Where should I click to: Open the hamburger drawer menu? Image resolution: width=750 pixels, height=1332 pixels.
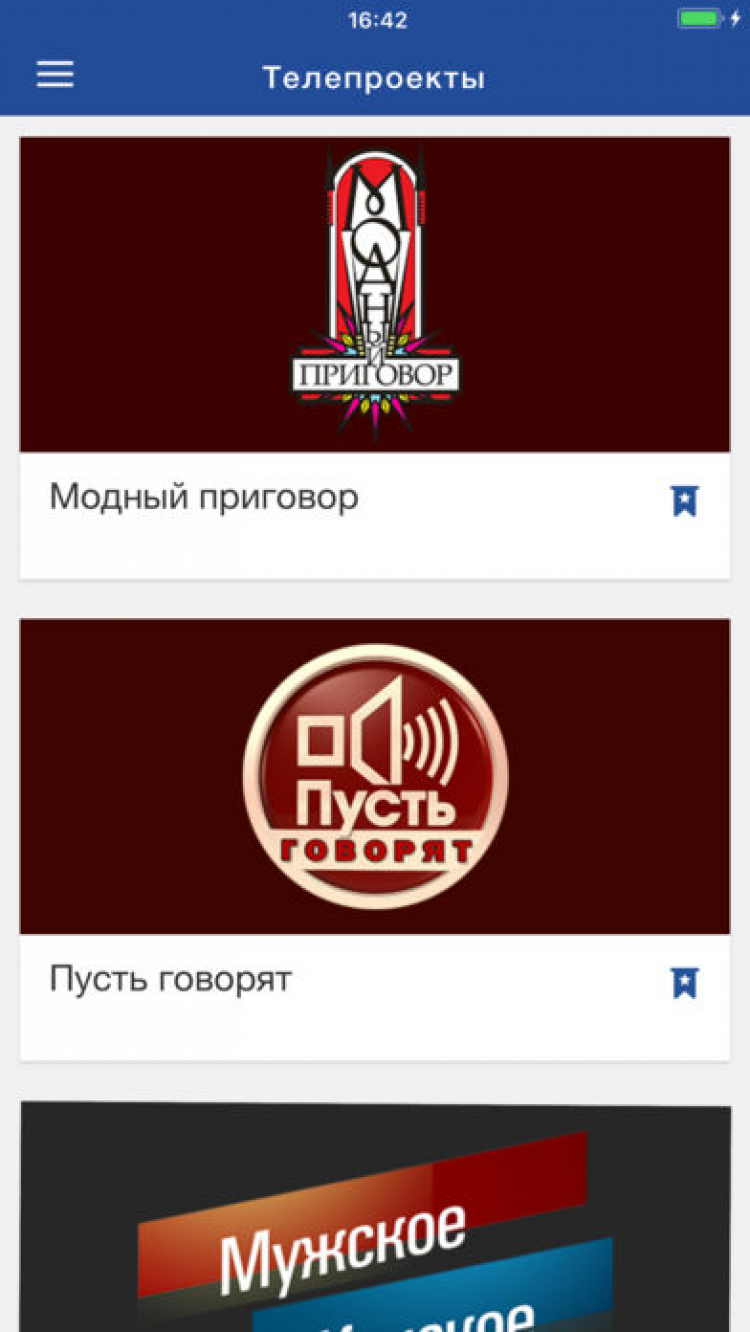click(x=55, y=75)
